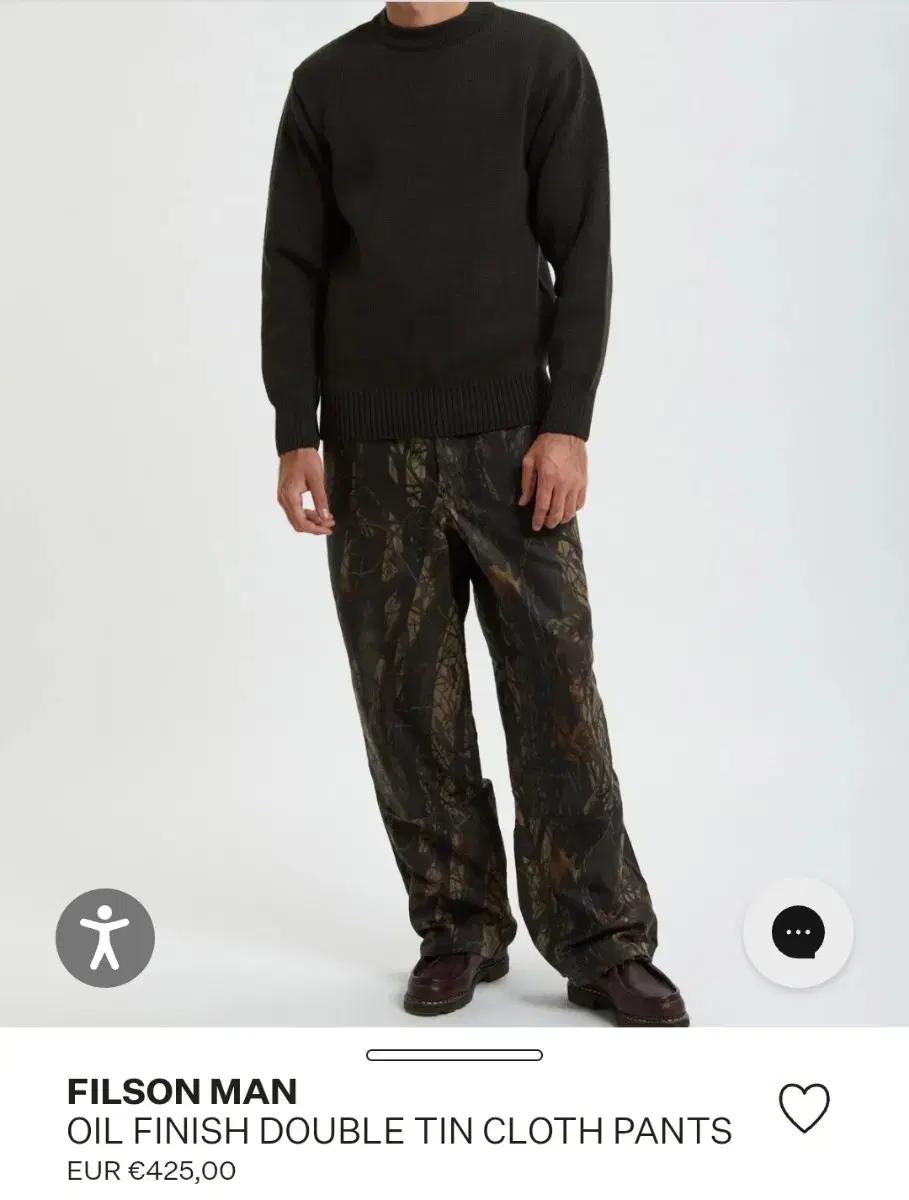Open the chat support bubble
The height and width of the screenshot is (1200, 909).
798,932
